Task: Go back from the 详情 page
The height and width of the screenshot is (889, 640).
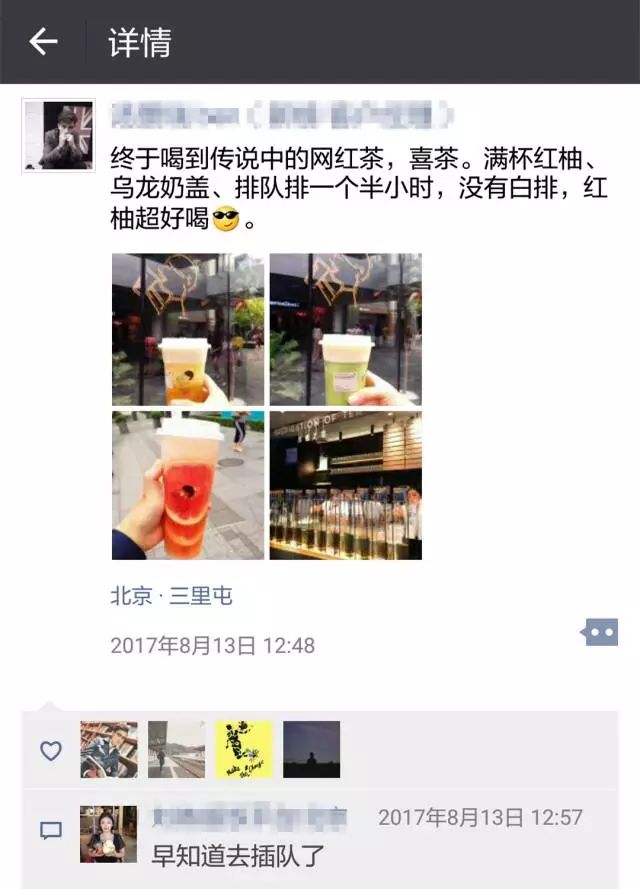Action: [43, 41]
